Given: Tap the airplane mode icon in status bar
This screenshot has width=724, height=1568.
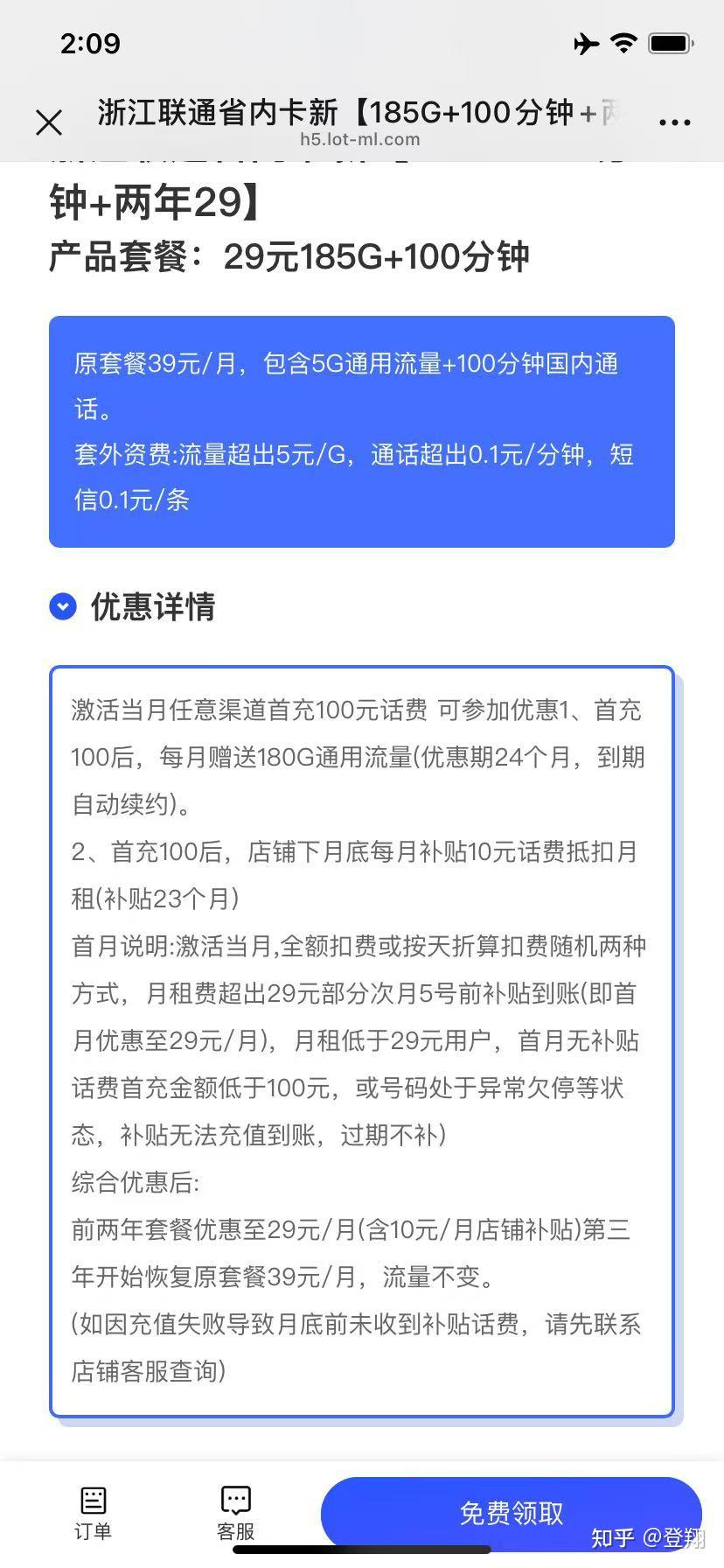Looking at the screenshot, I should tap(585, 44).
